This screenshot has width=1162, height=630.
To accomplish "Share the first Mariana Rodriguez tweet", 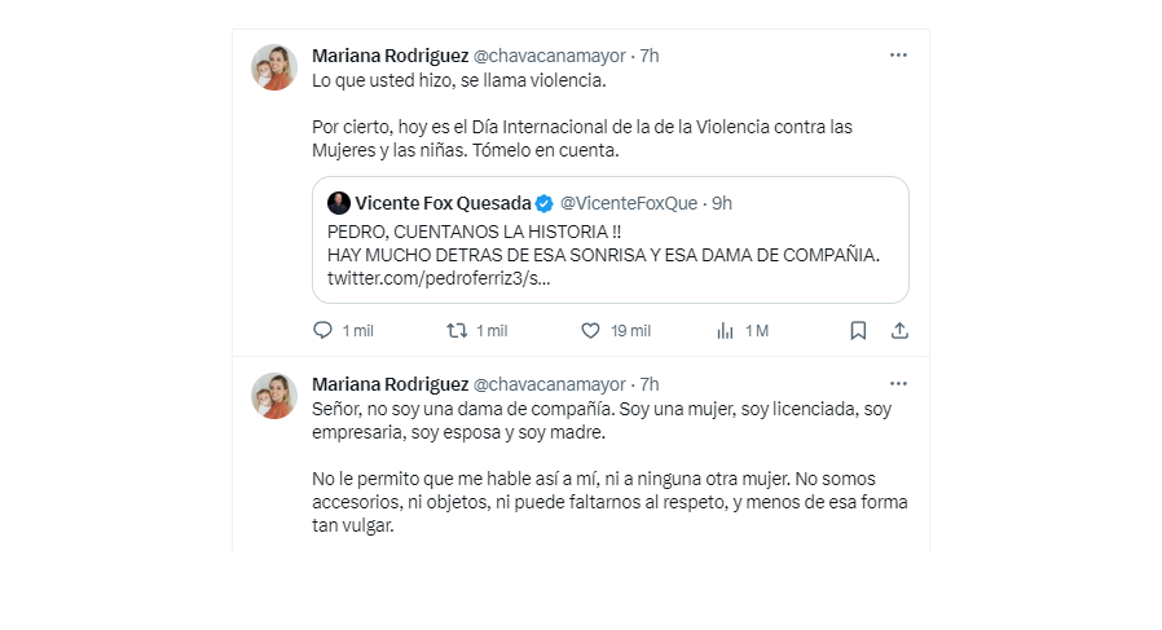I will coord(899,330).
